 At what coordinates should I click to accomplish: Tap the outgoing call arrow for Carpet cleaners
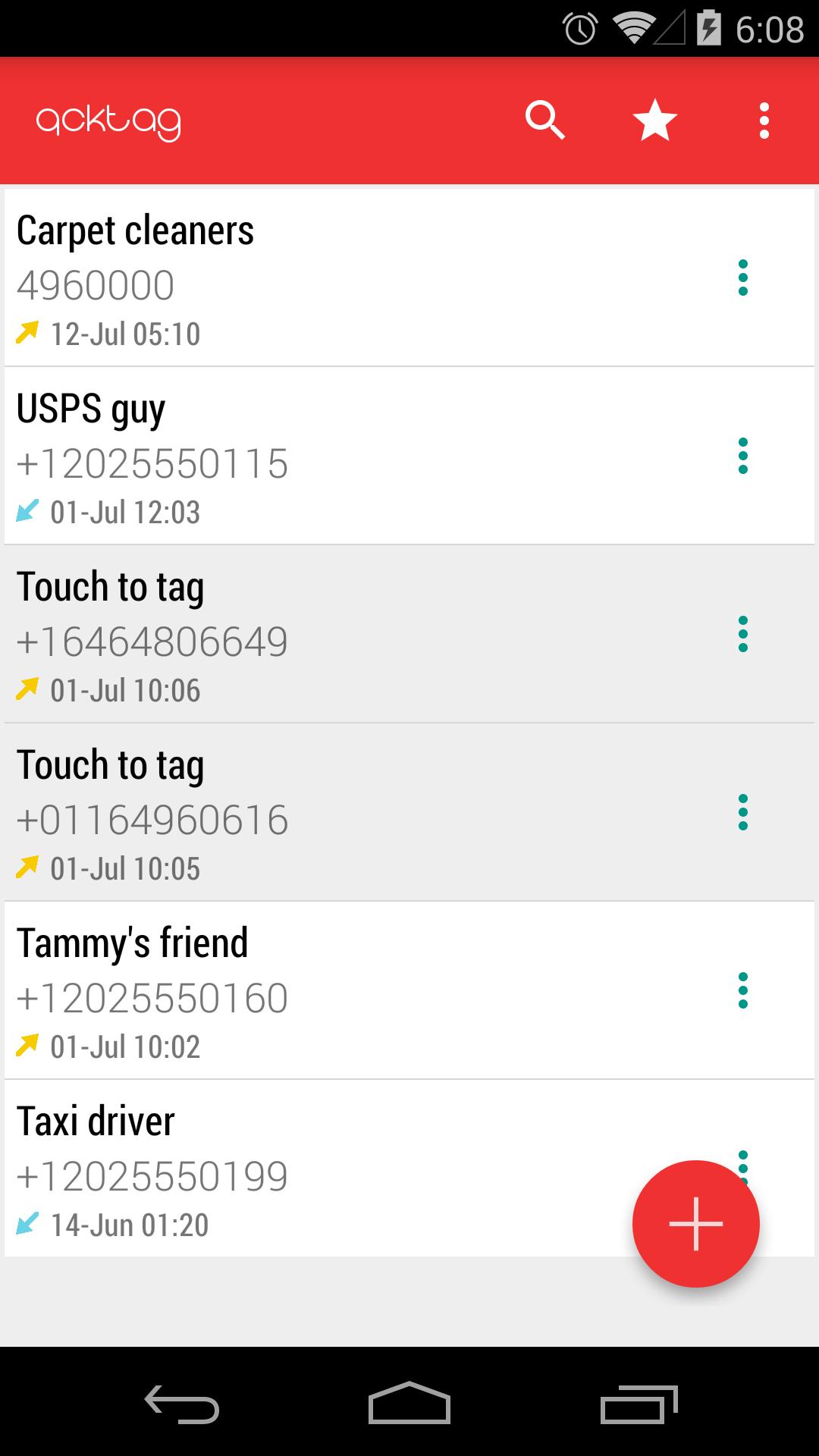29,332
